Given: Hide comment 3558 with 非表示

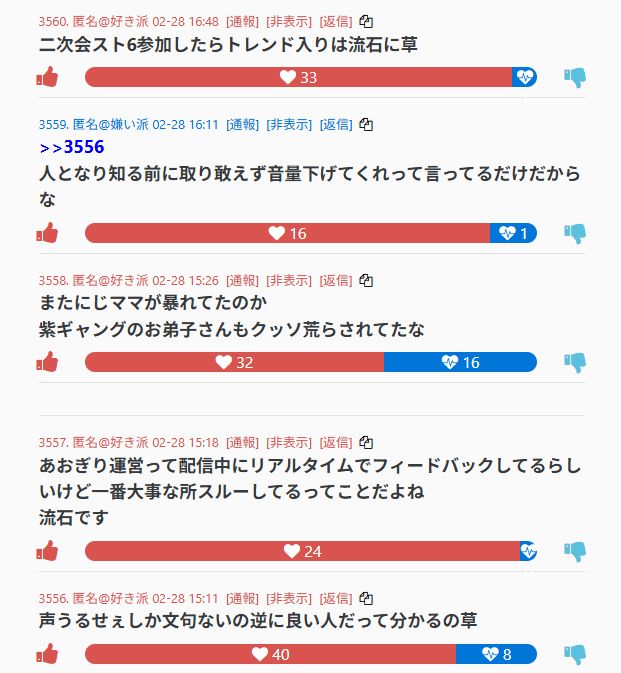Looking at the screenshot, I should 289,280.
